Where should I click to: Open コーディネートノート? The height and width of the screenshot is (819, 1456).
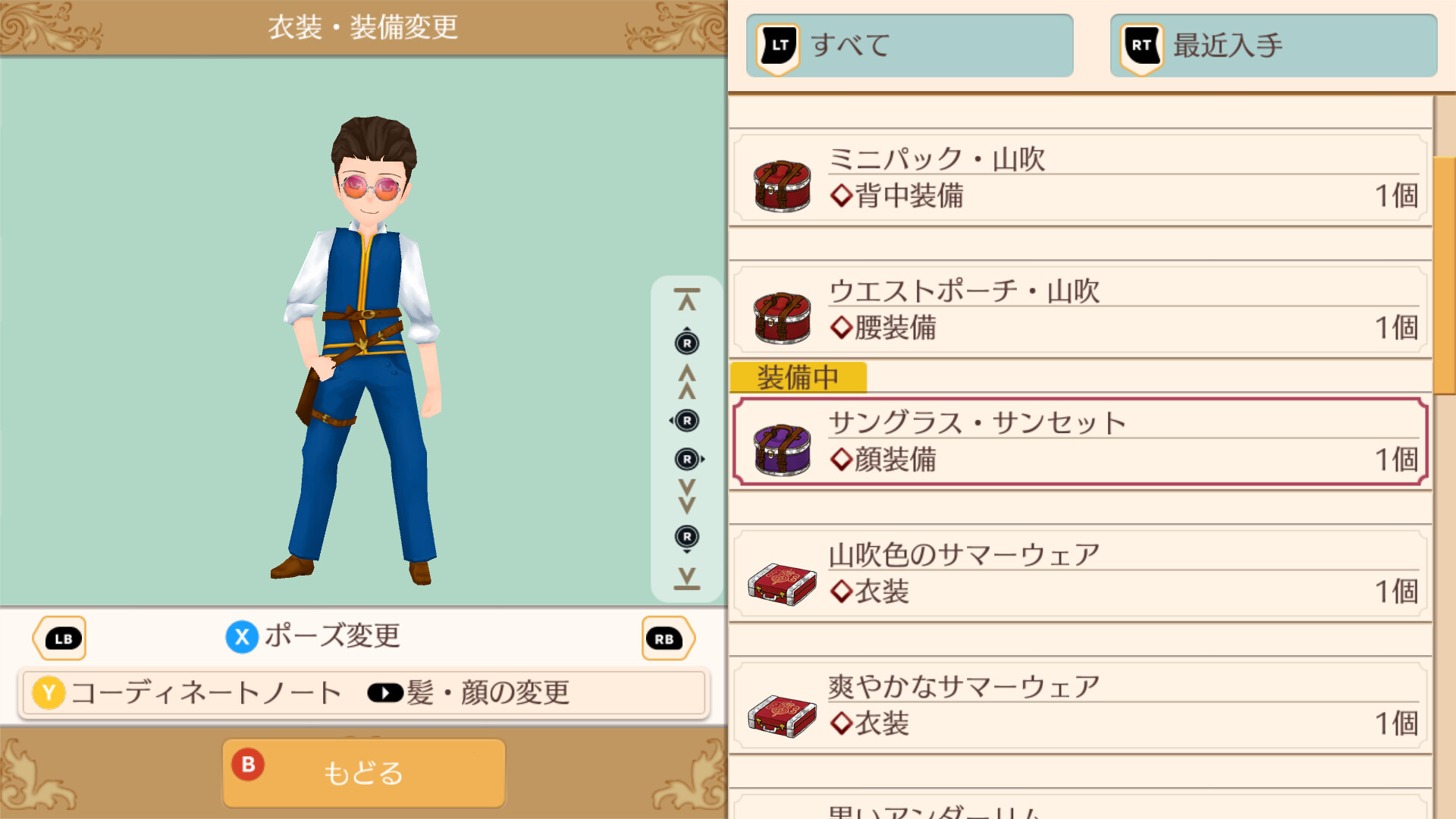click(x=188, y=693)
